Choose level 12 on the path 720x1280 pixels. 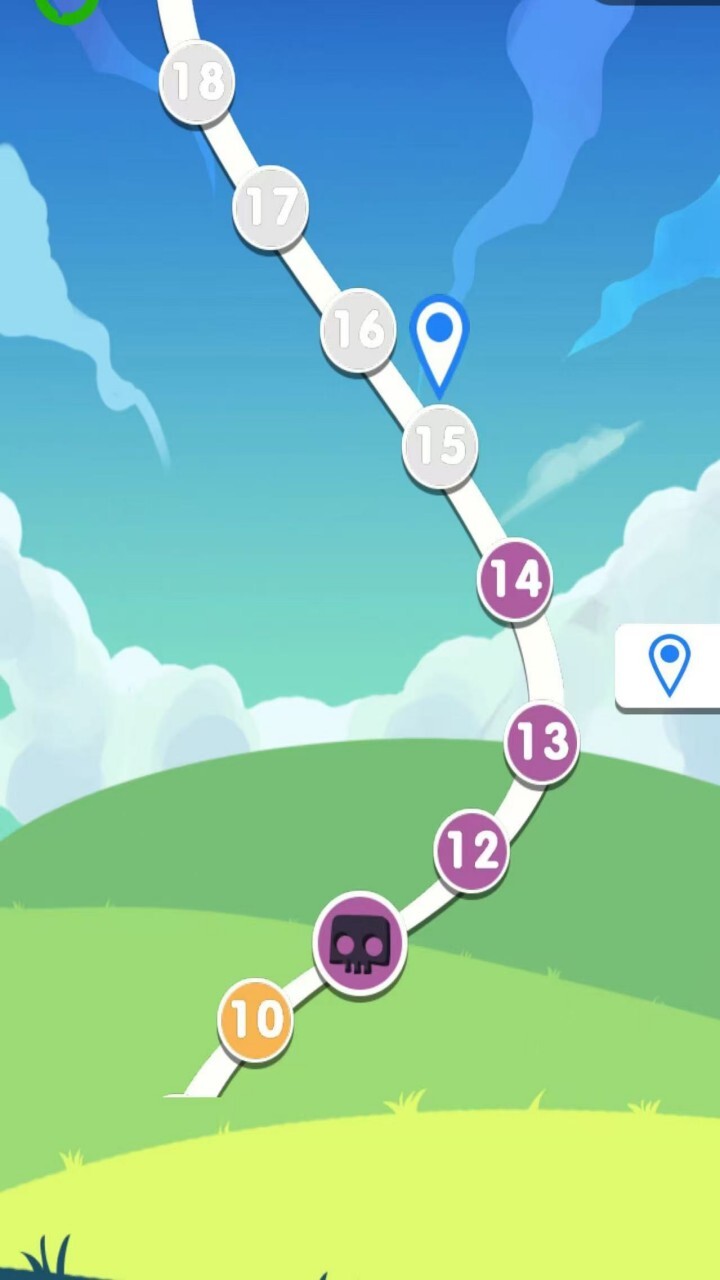click(x=472, y=850)
